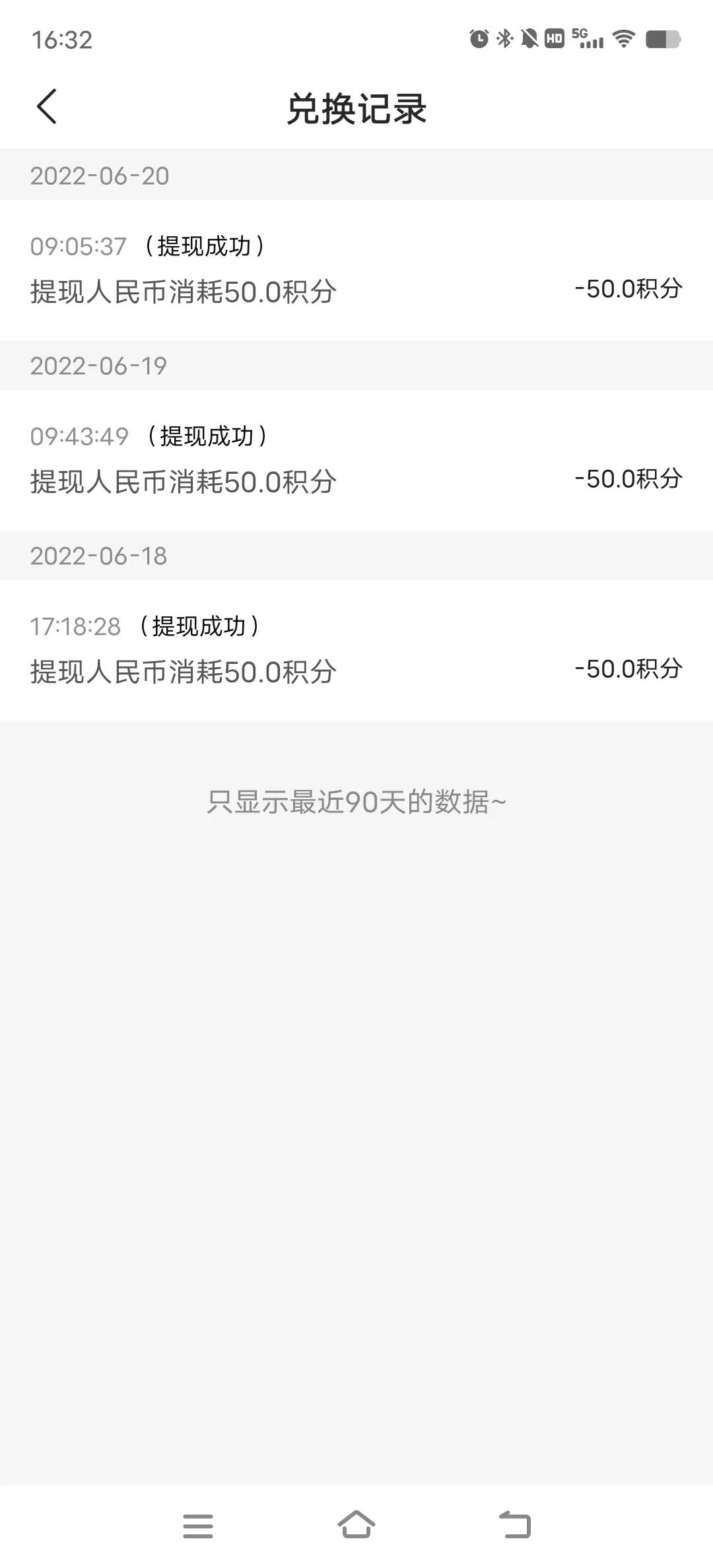Select the 兑换记录 title
713x1568 pixels.
(356, 108)
